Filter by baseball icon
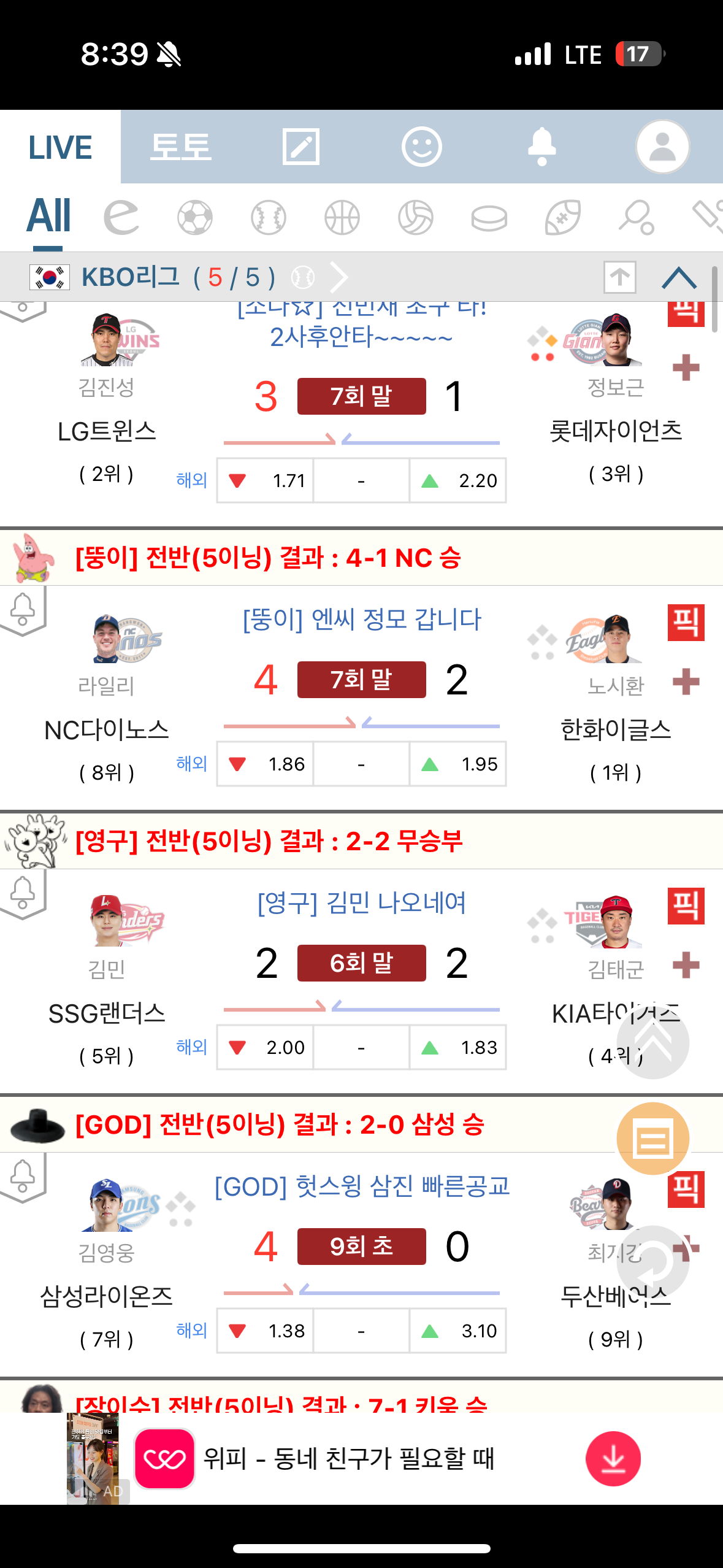The height and width of the screenshot is (1568, 723). click(x=269, y=218)
